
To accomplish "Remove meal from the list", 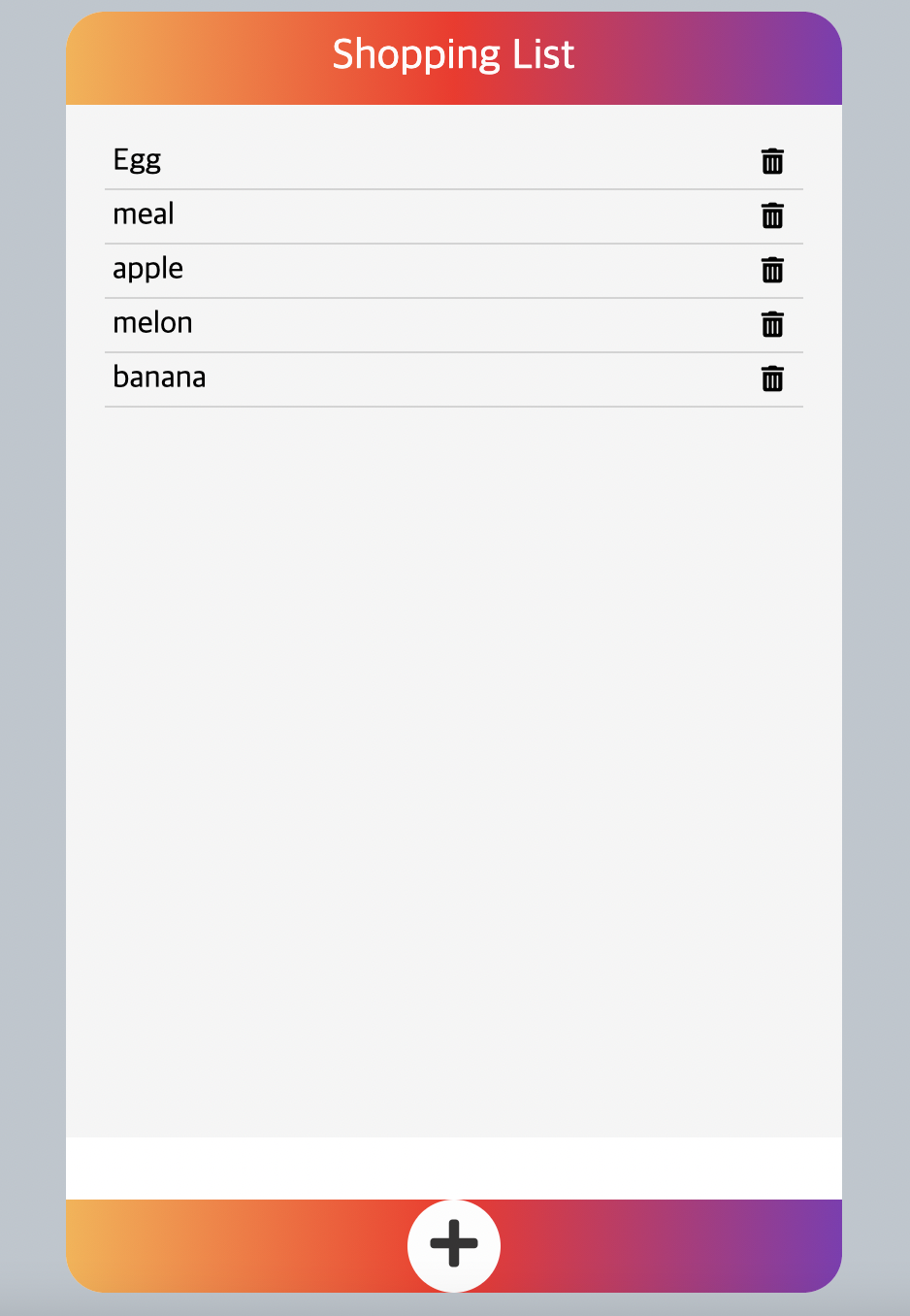I will [x=772, y=215].
